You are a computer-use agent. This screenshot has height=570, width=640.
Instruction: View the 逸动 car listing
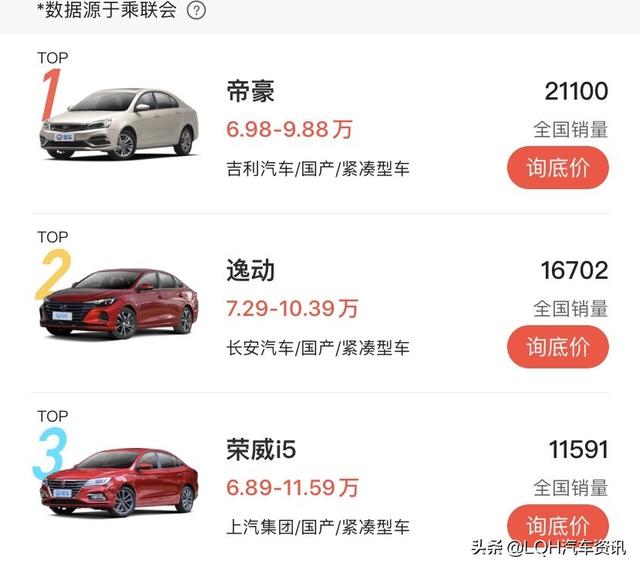(x=250, y=272)
